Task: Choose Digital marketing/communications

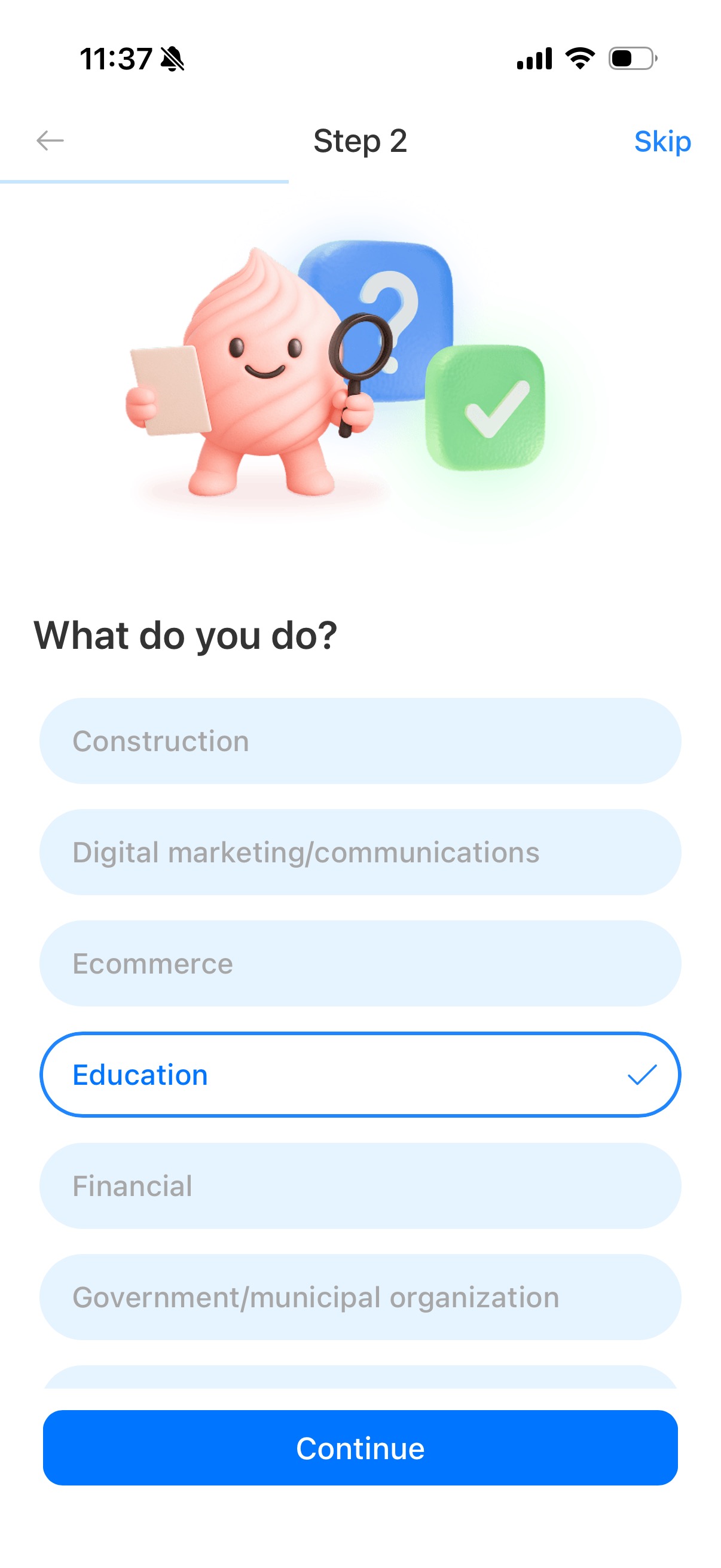Action: point(360,852)
